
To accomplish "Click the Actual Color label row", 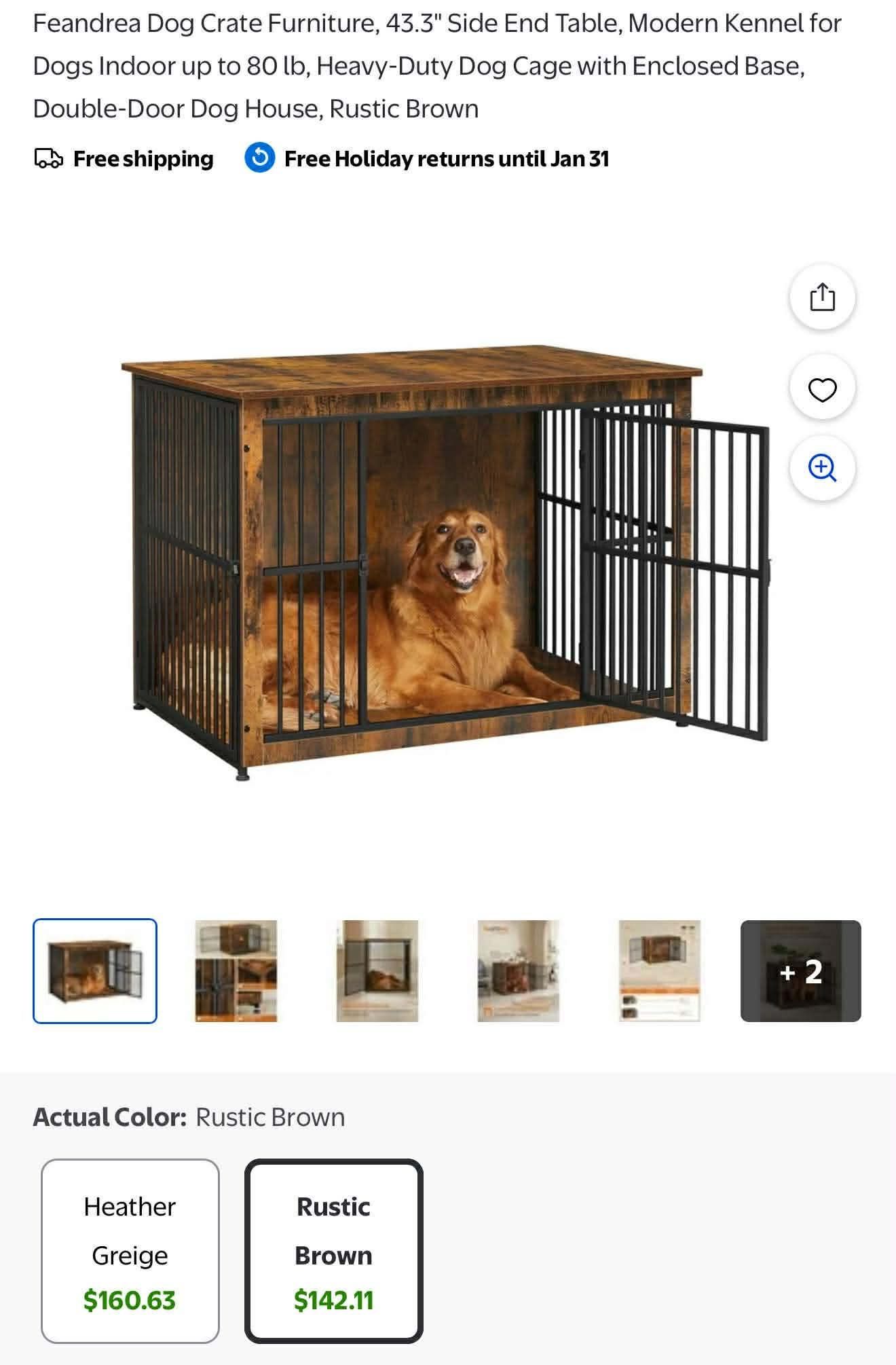I will (x=190, y=1117).
